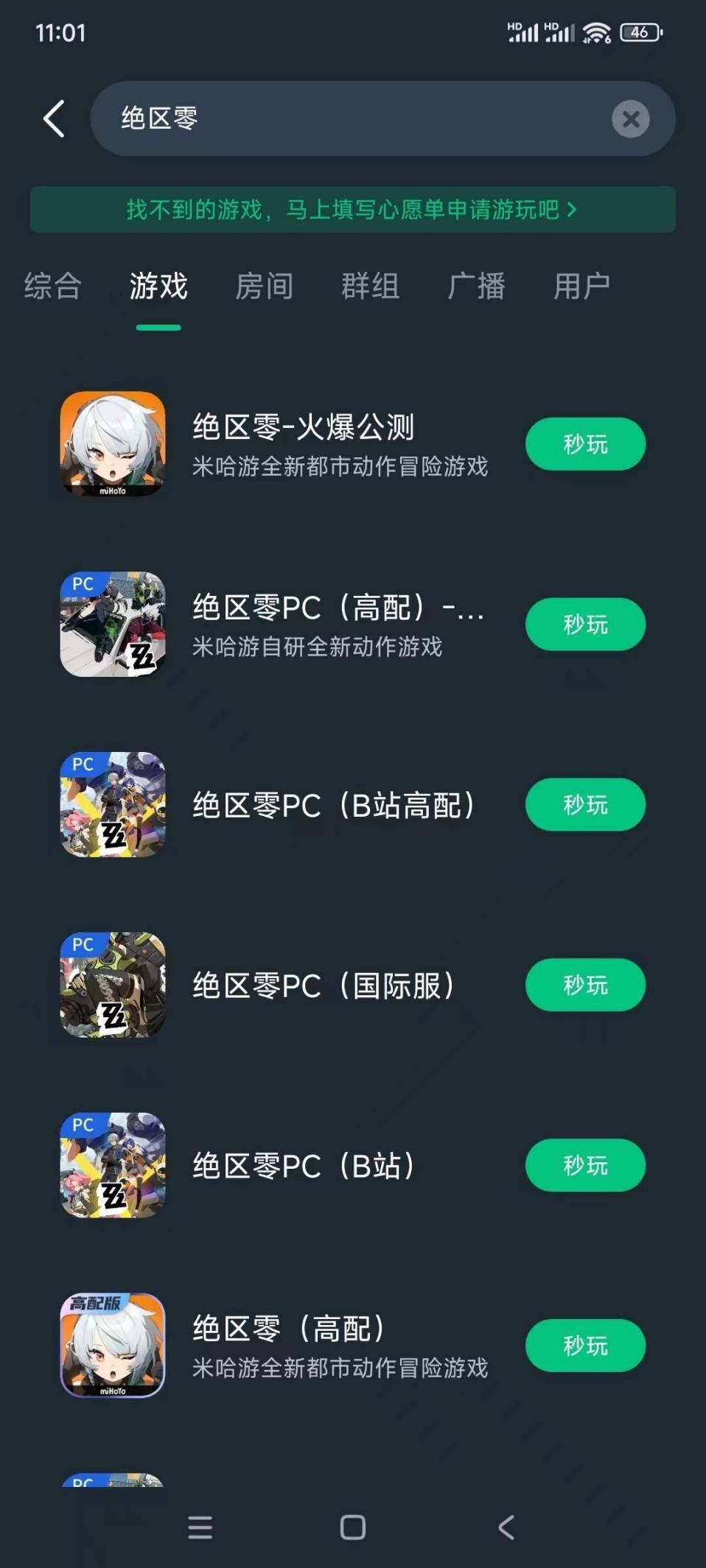The image size is (706, 1568).
Task: View the 用户 tab results
Action: click(581, 286)
